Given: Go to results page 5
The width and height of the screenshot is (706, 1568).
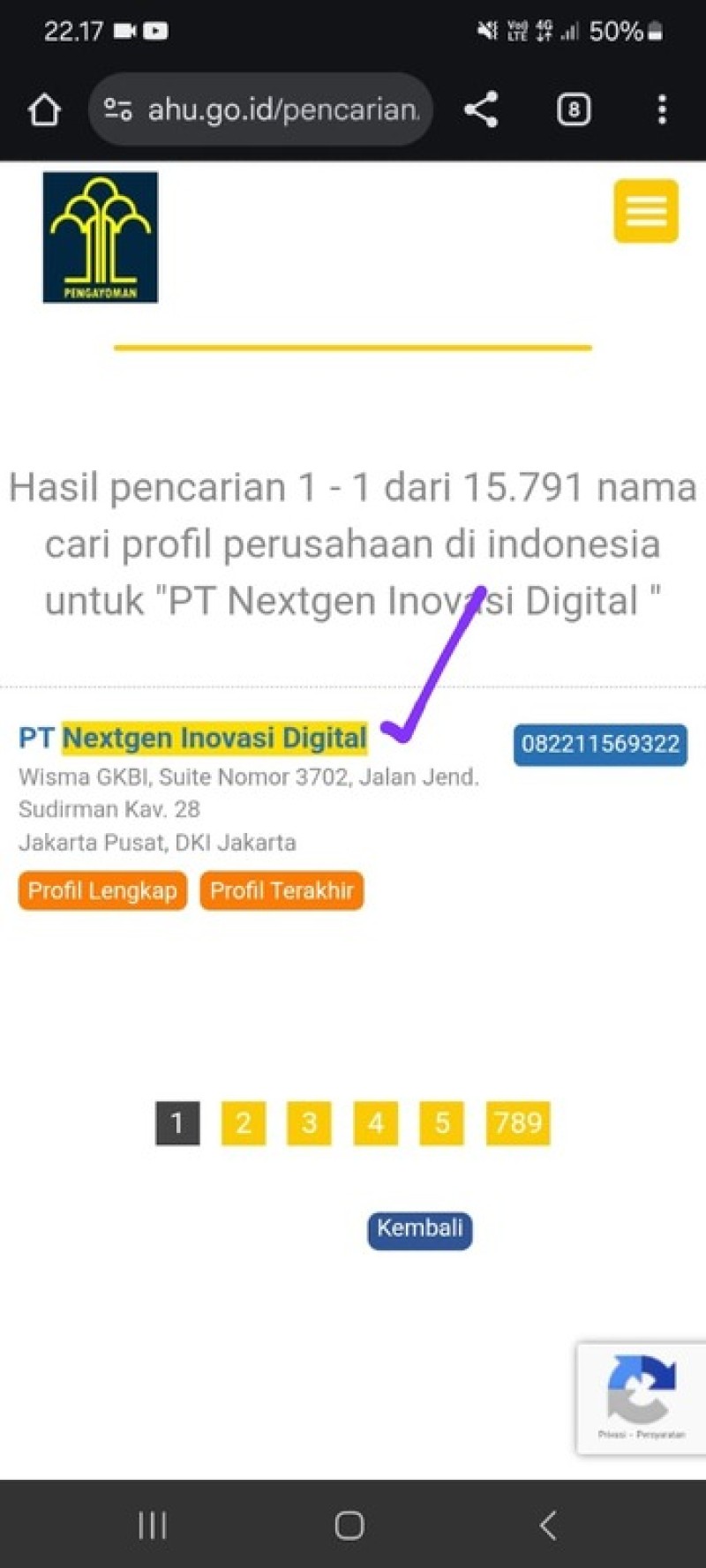Looking at the screenshot, I should [441, 1122].
